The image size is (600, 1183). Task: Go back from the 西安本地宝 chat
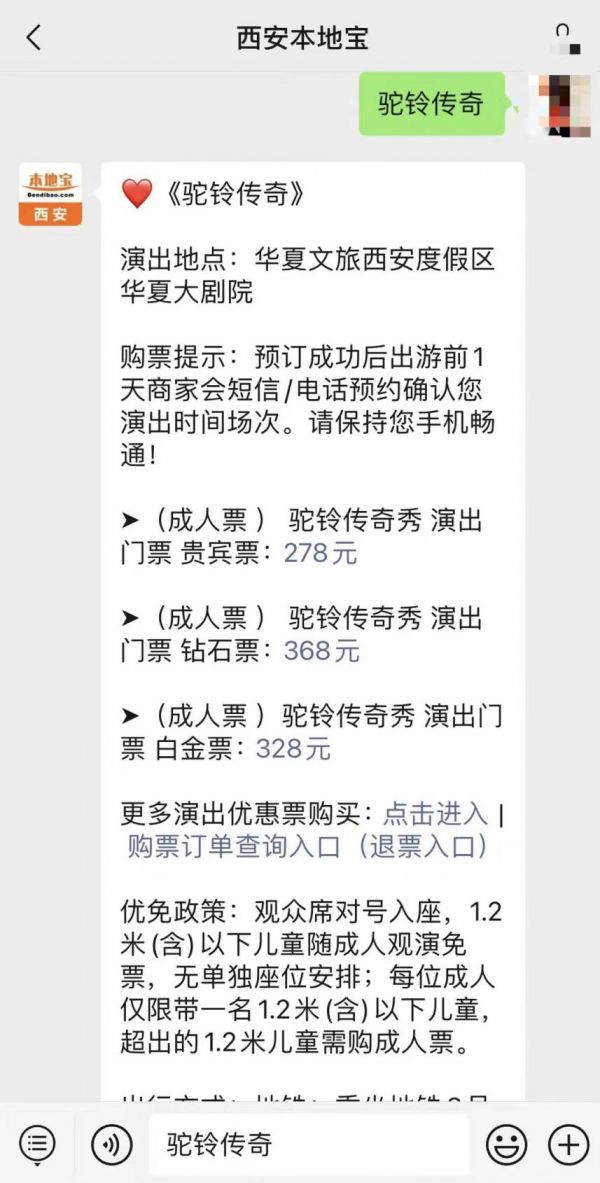click(x=33, y=38)
